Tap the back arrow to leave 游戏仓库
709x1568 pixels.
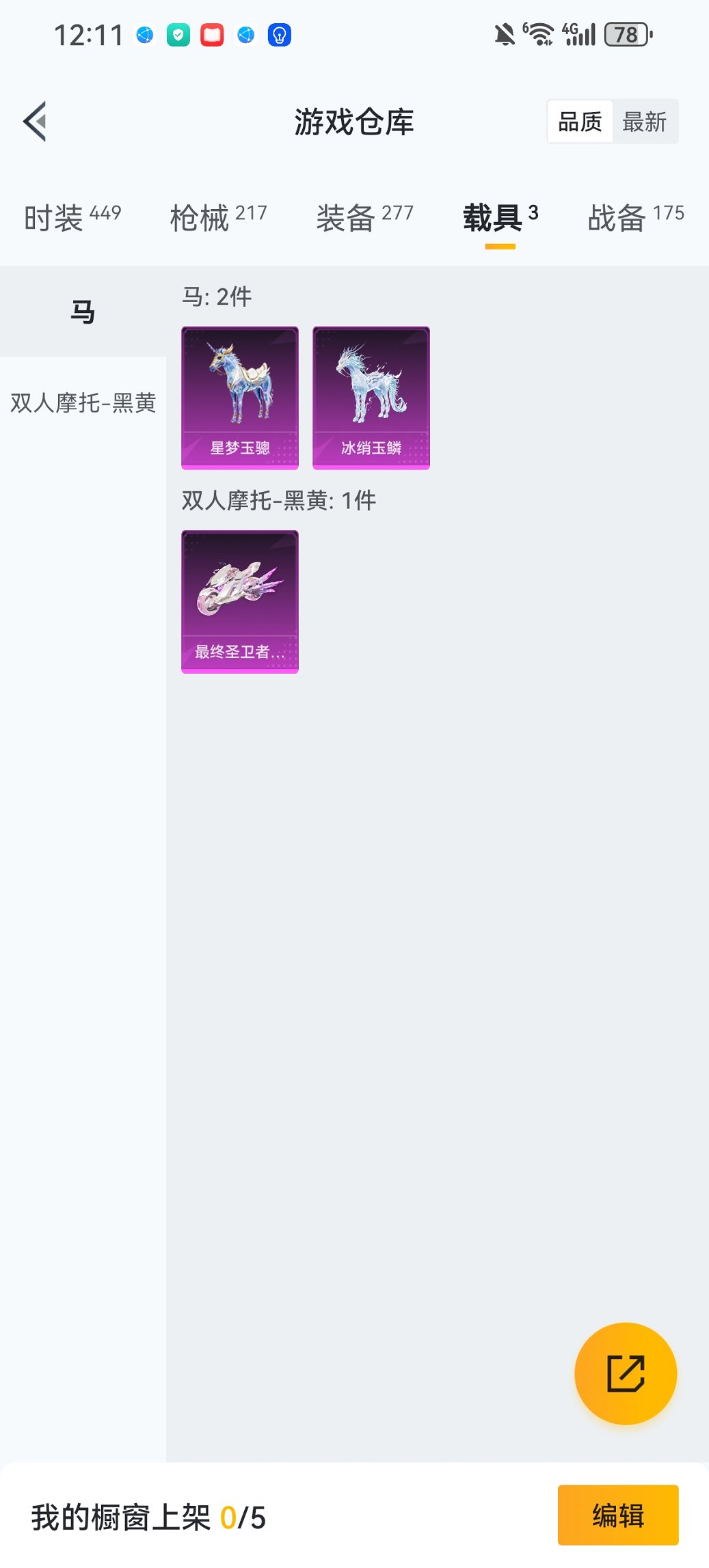coord(34,121)
